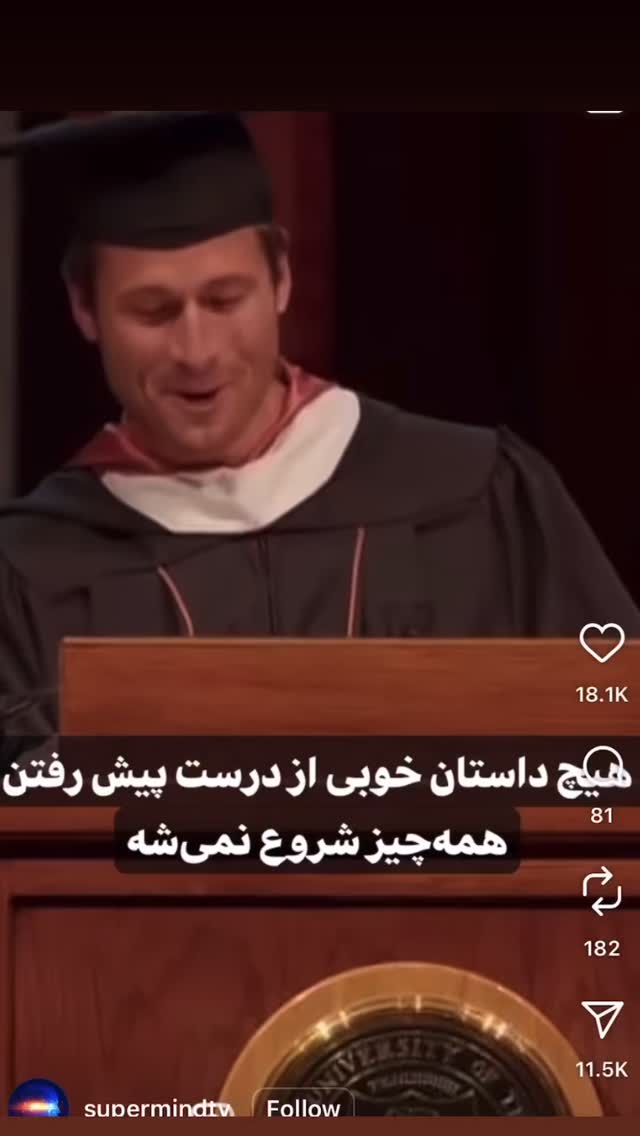This screenshot has height=1136, width=640.
Task: Follow the supermindtv account
Action: pyautogui.click(x=303, y=1108)
